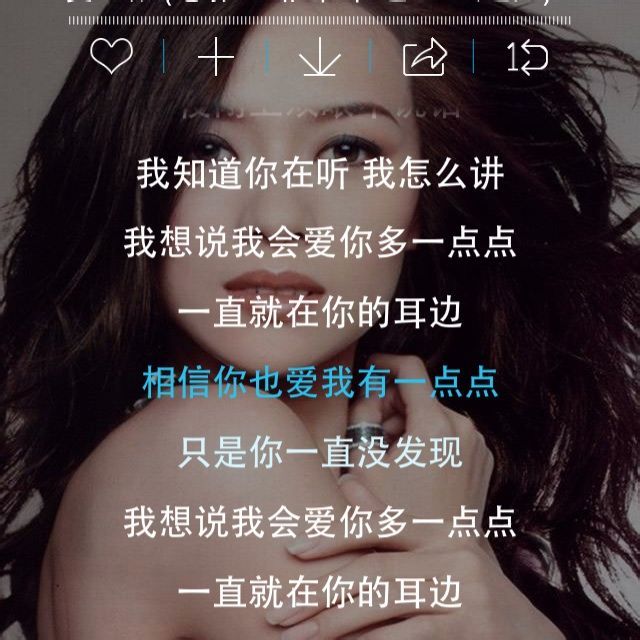Seek within the song on the progress bar

(x=320, y=20)
